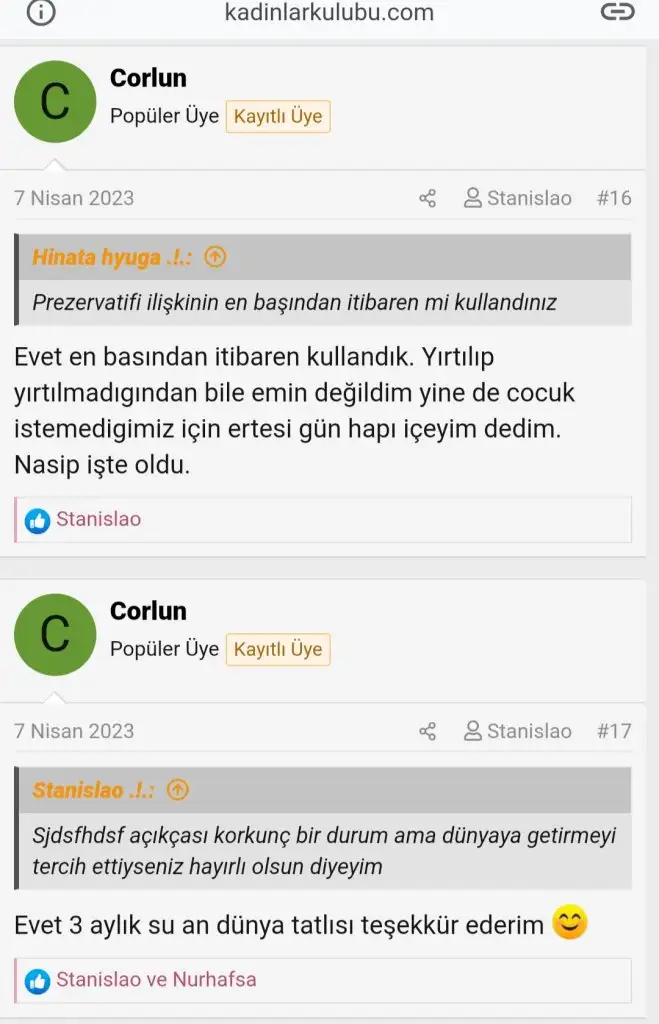659x1024 pixels.
Task: See likes by Stanislao ve Nurhafsa
Action: point(155,979)
